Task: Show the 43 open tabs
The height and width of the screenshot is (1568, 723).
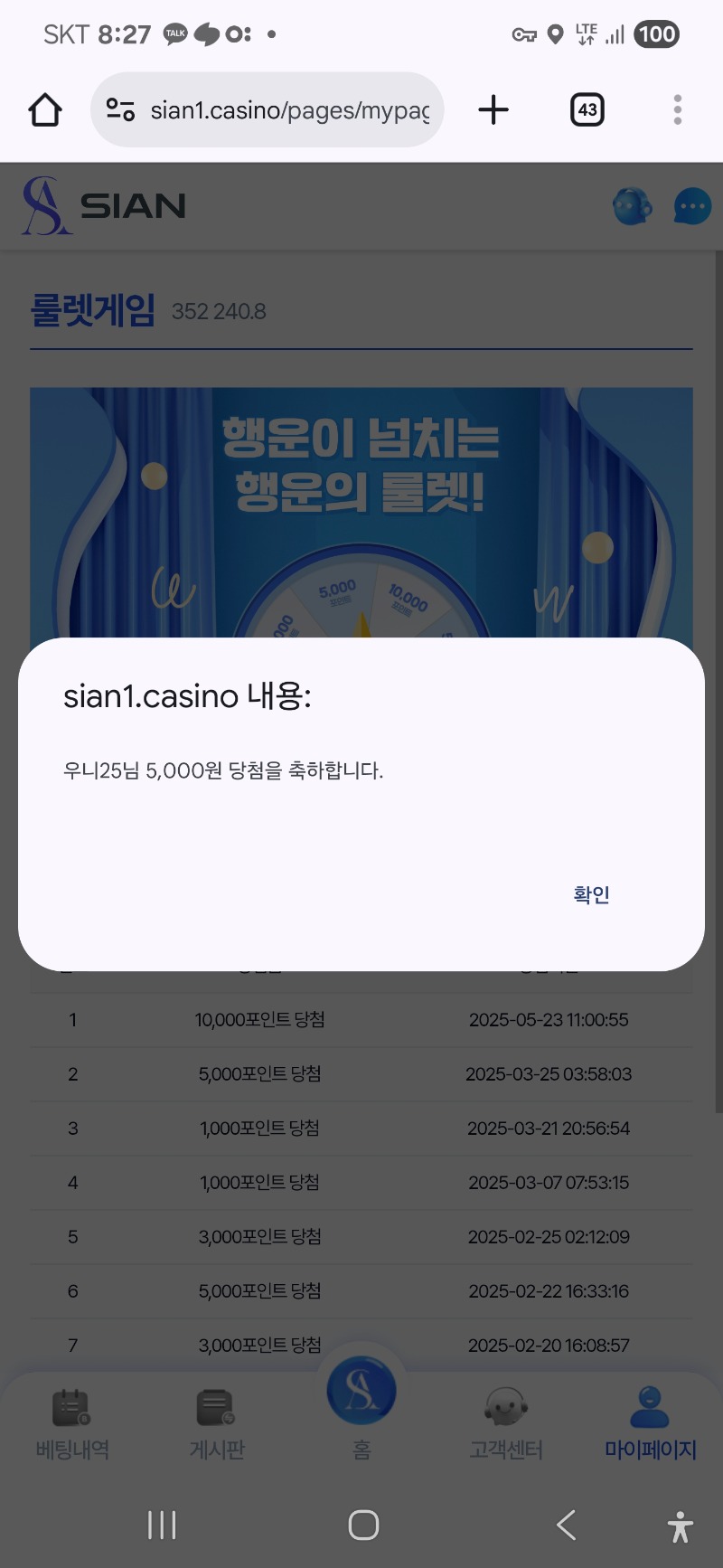Action: point(587,110)
